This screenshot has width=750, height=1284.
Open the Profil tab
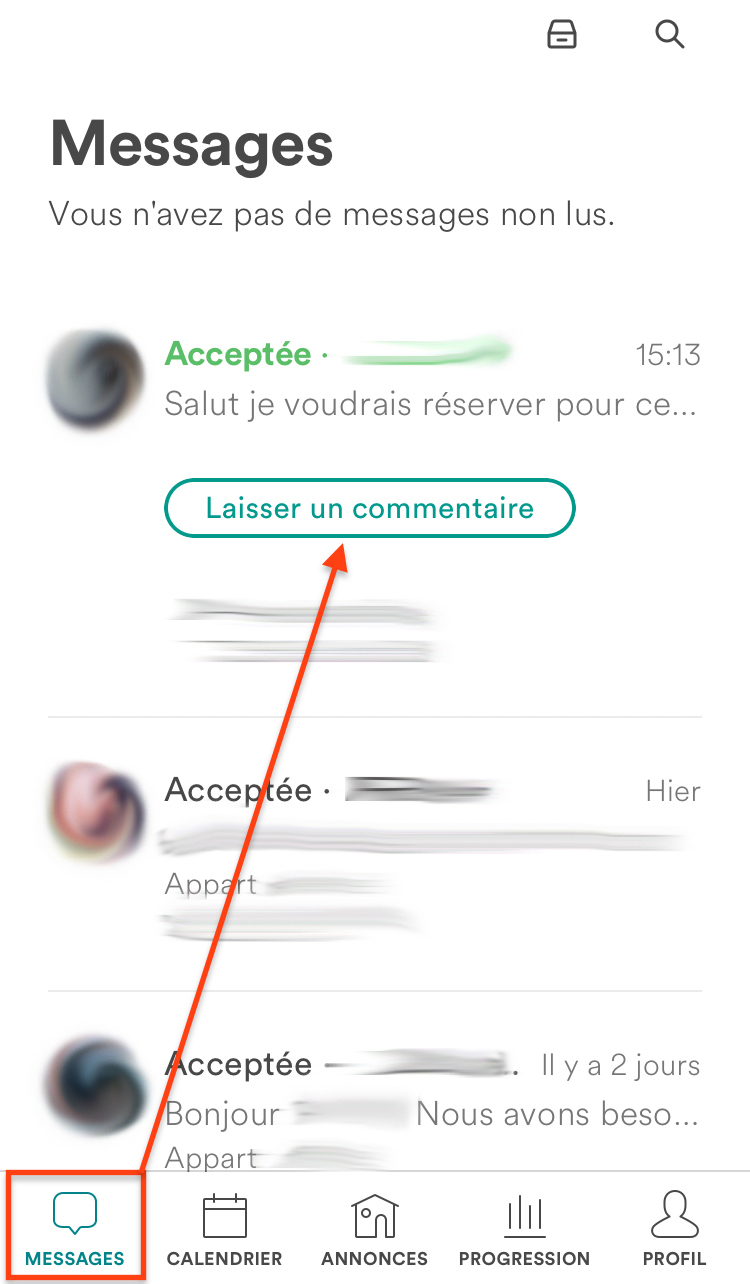pos(674,1228)
